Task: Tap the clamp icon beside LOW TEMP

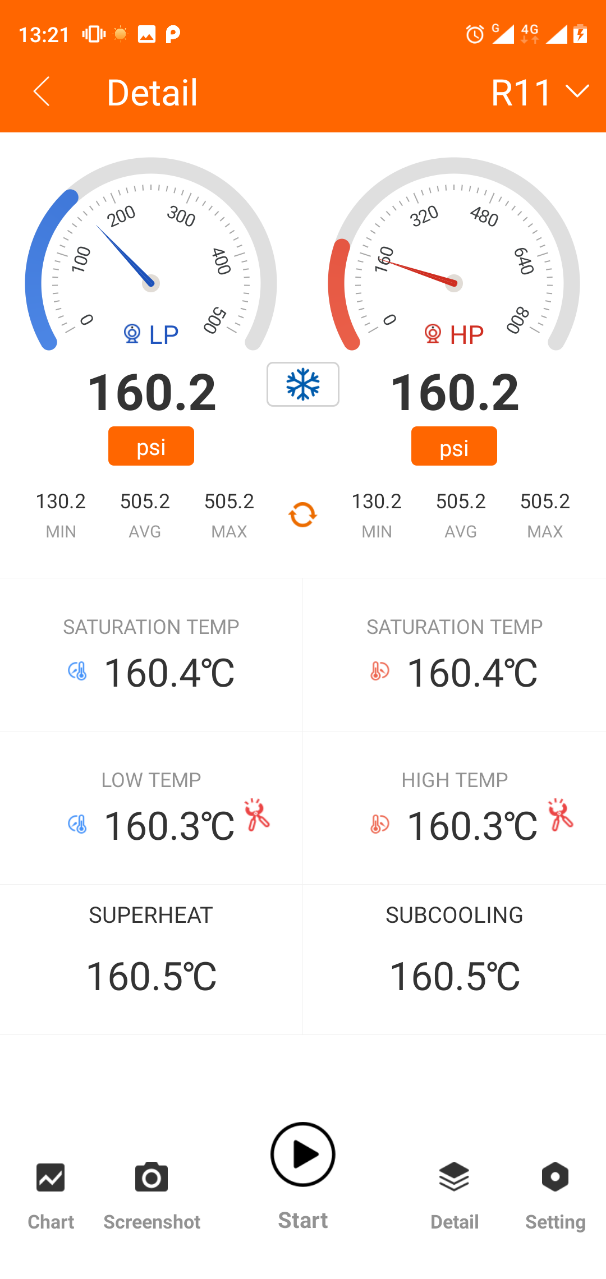Action: pos(257,815)
